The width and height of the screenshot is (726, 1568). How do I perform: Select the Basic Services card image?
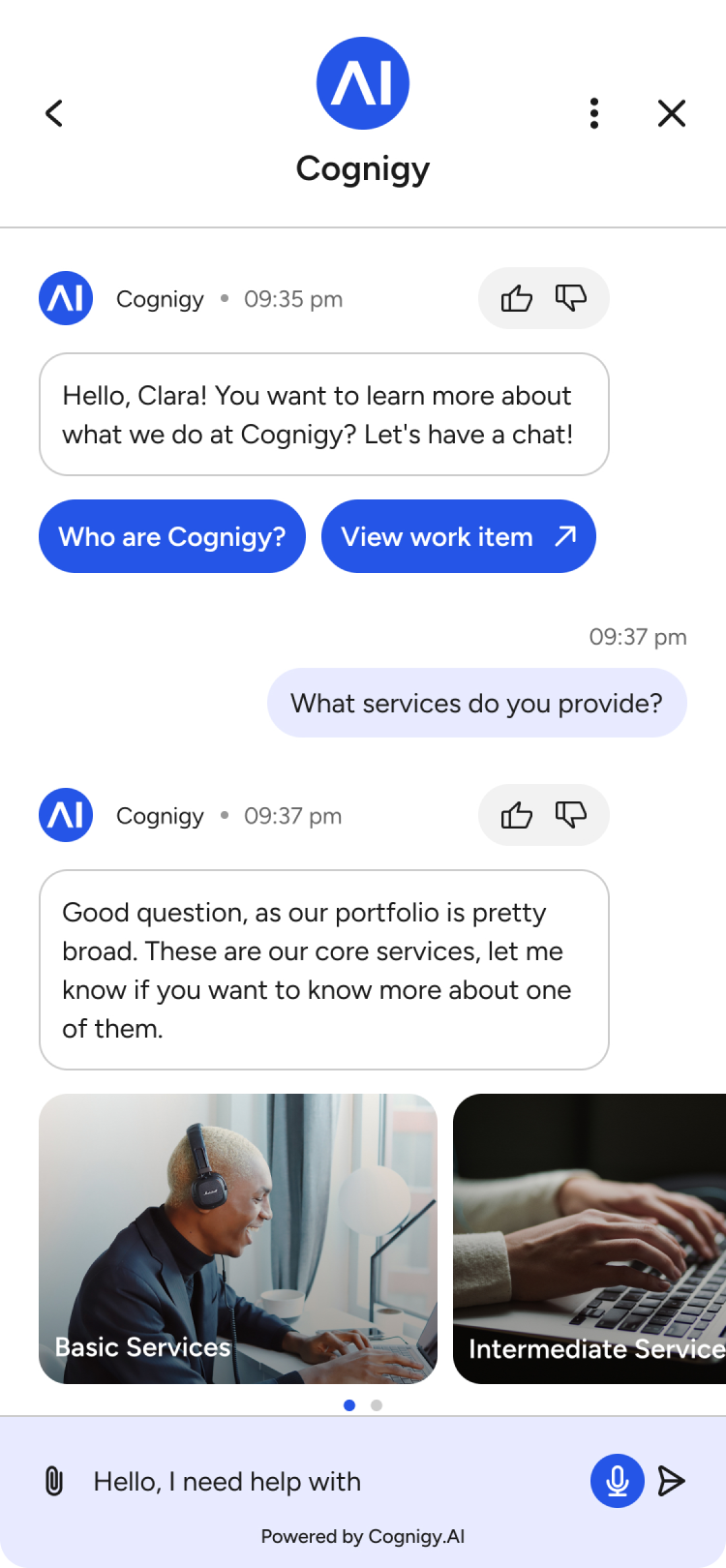[x=237, y=1239]
